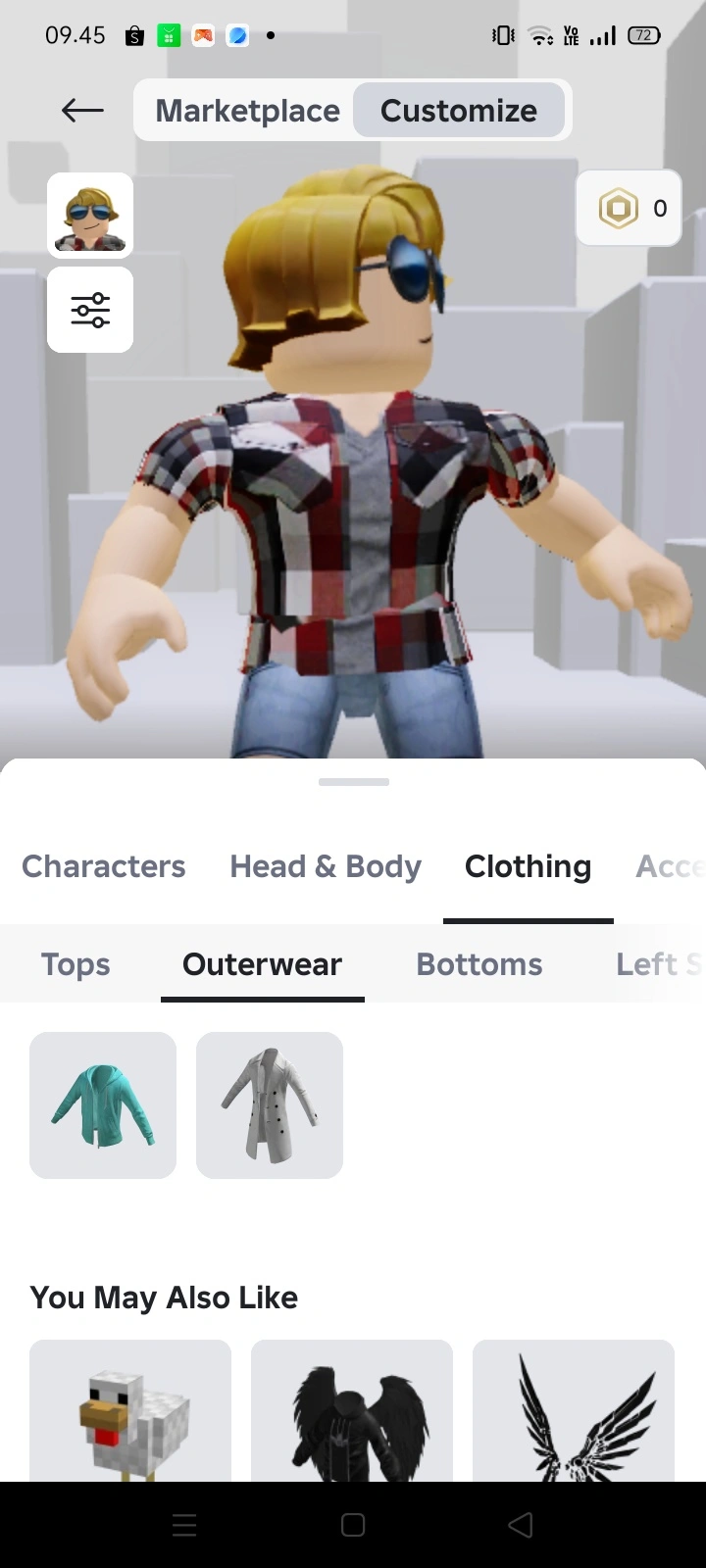Switch to the Marketplace view
Screen dimensions: 706x1568
247,111
